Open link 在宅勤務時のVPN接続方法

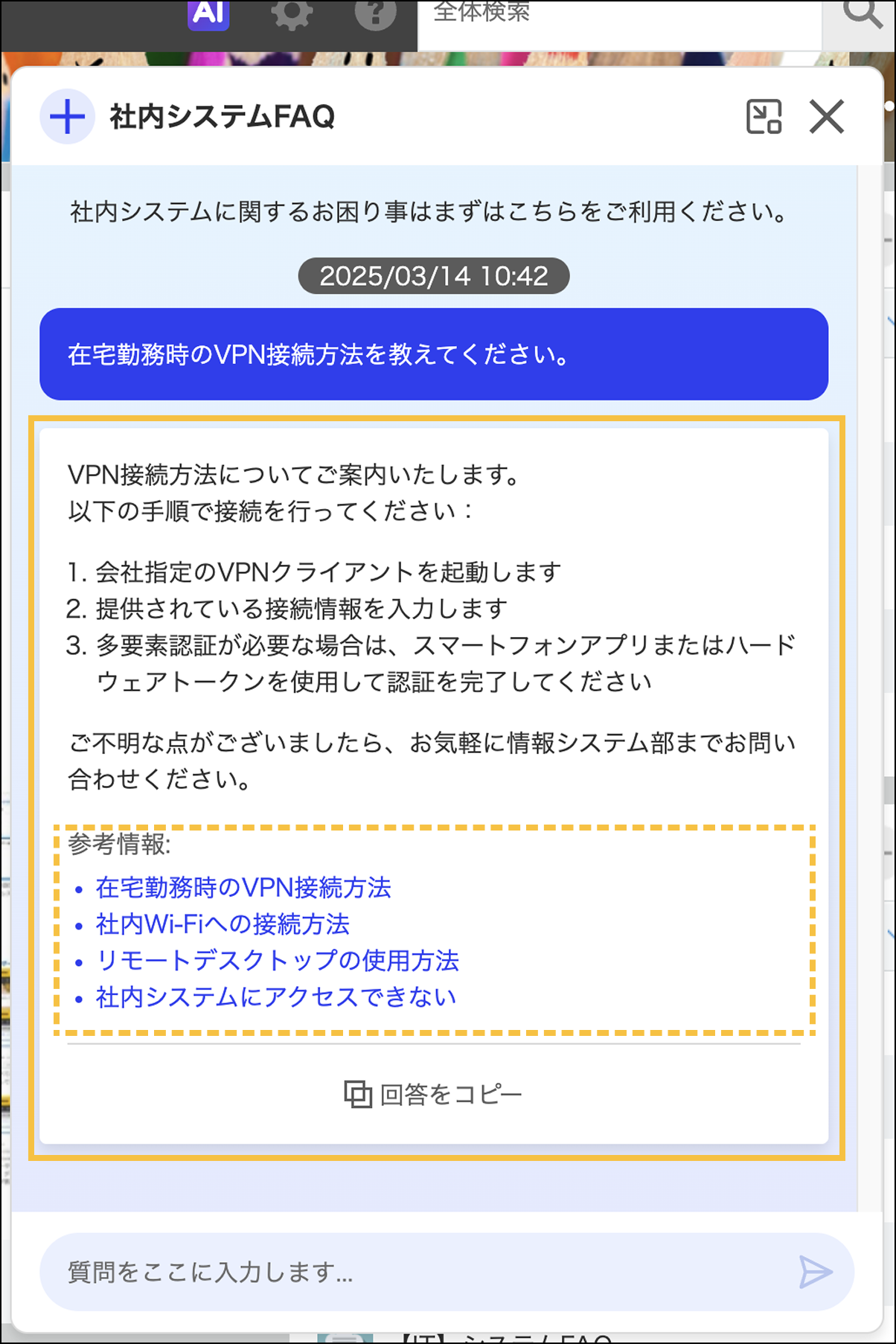tap(243, 887)
